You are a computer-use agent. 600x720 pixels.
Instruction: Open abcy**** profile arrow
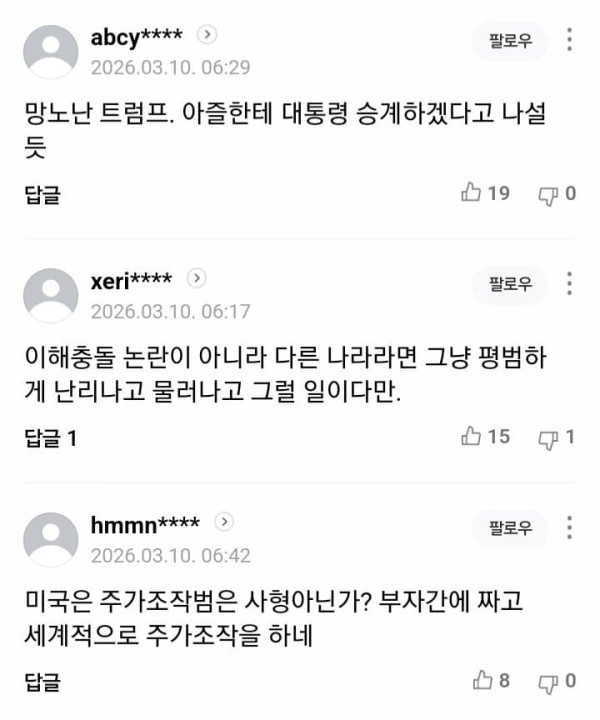point(207,35)
